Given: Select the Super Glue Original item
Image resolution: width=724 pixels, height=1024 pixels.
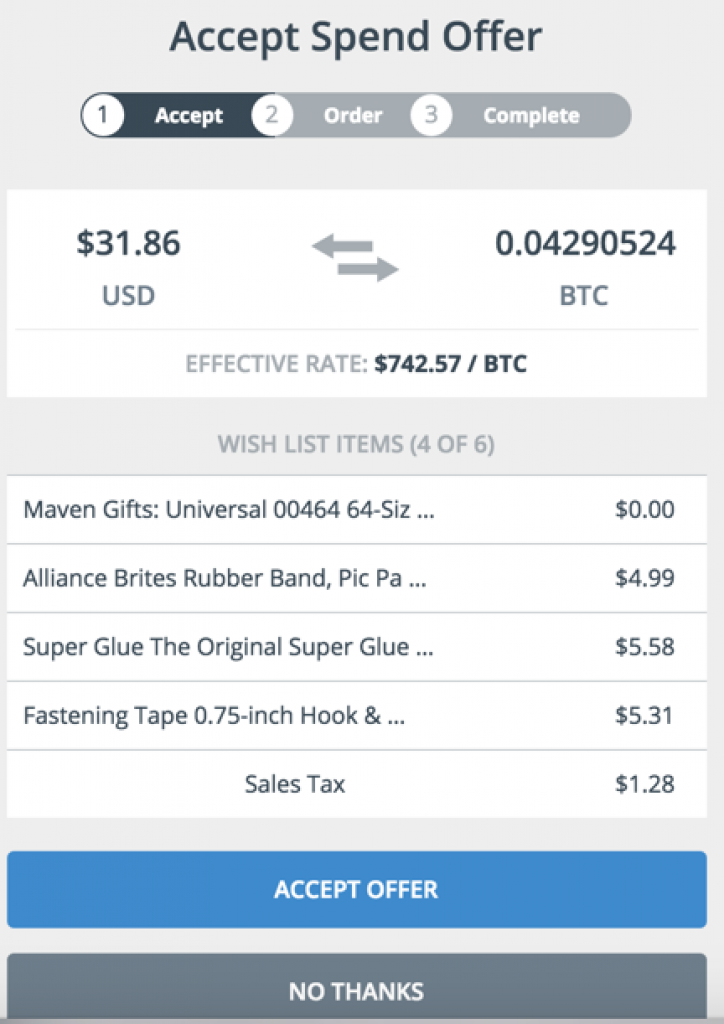Looking at the screenshot, I should click(x=356, y=647).
